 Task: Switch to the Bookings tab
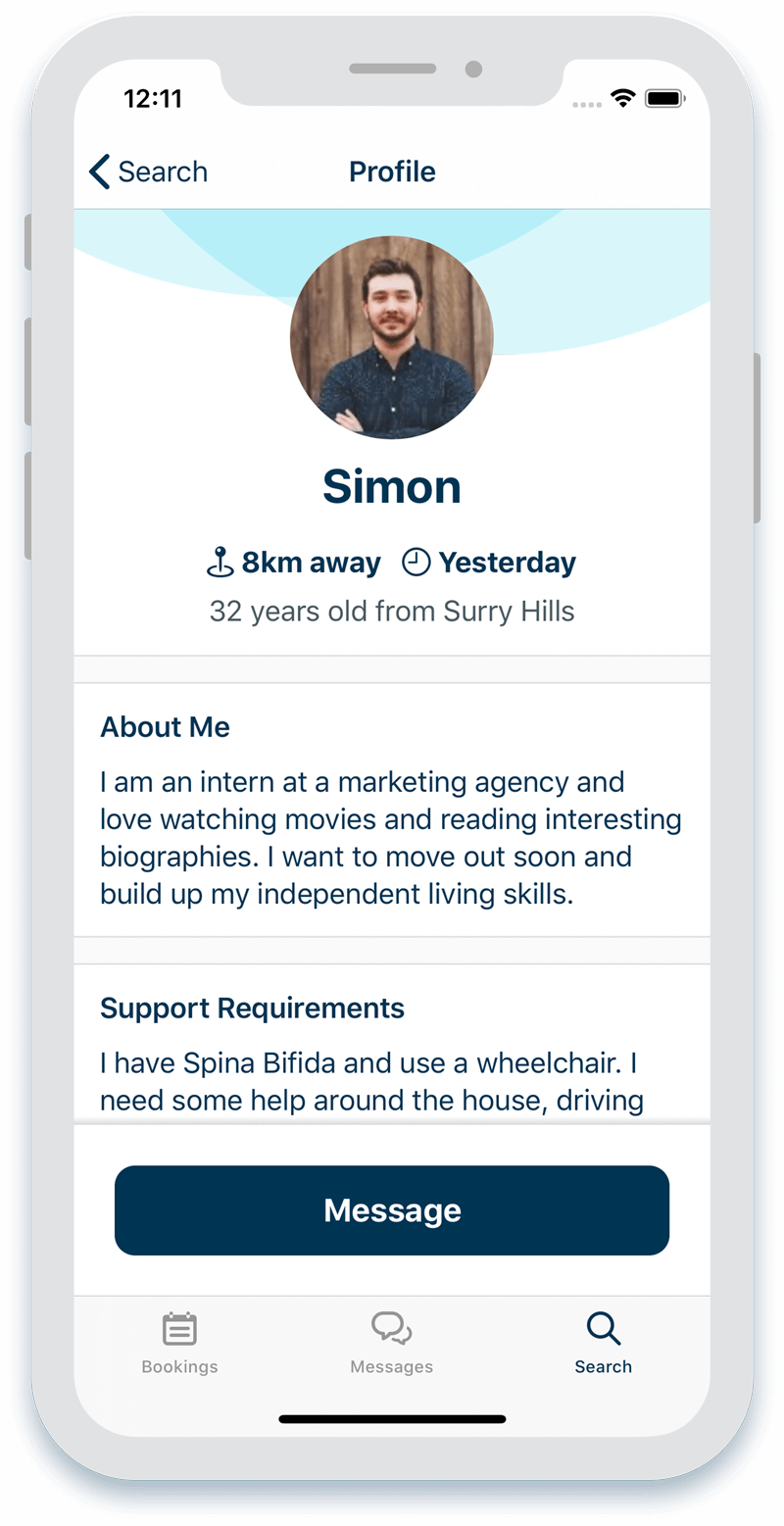[179, 1343]
